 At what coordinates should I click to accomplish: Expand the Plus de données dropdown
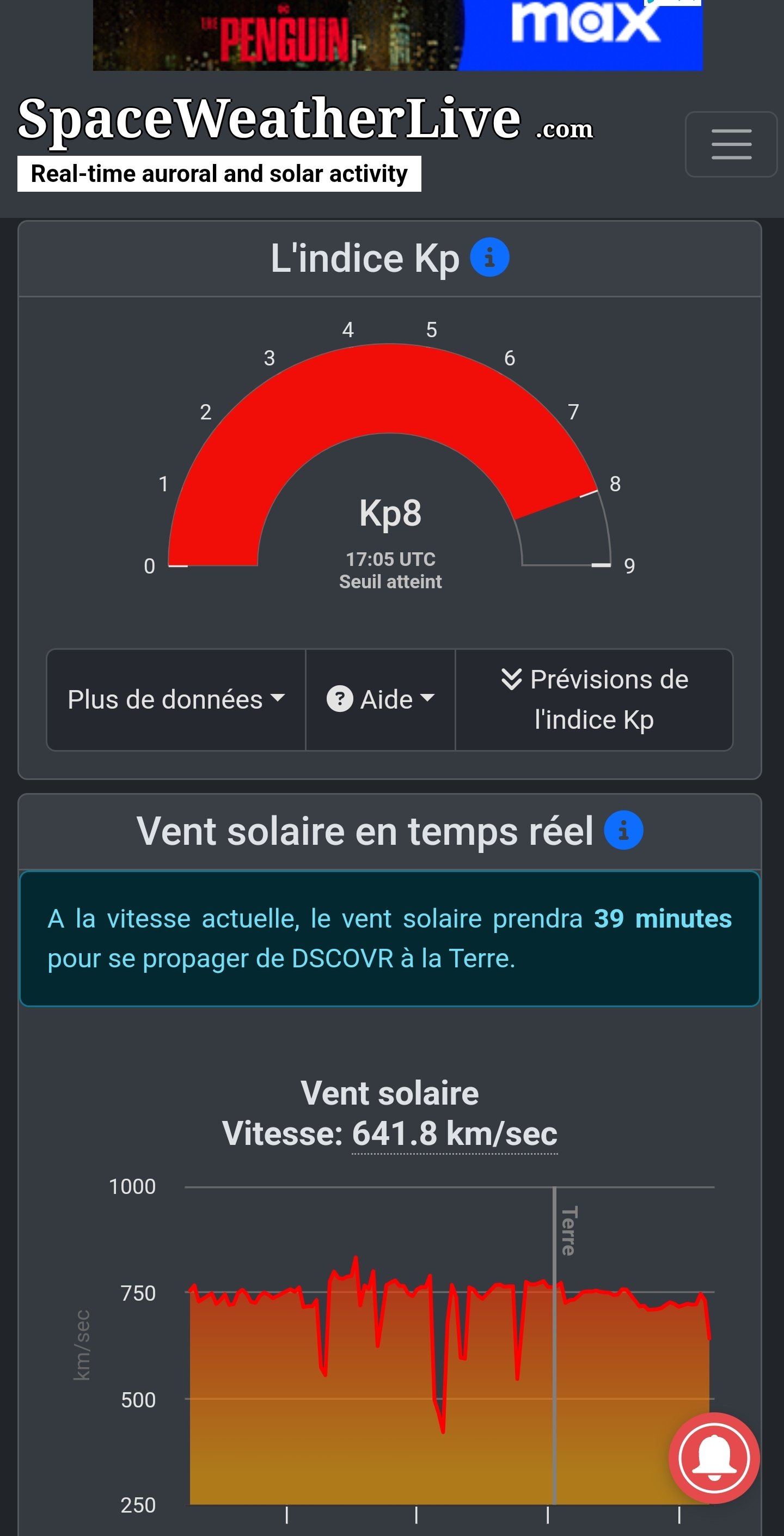click(176, 699)
